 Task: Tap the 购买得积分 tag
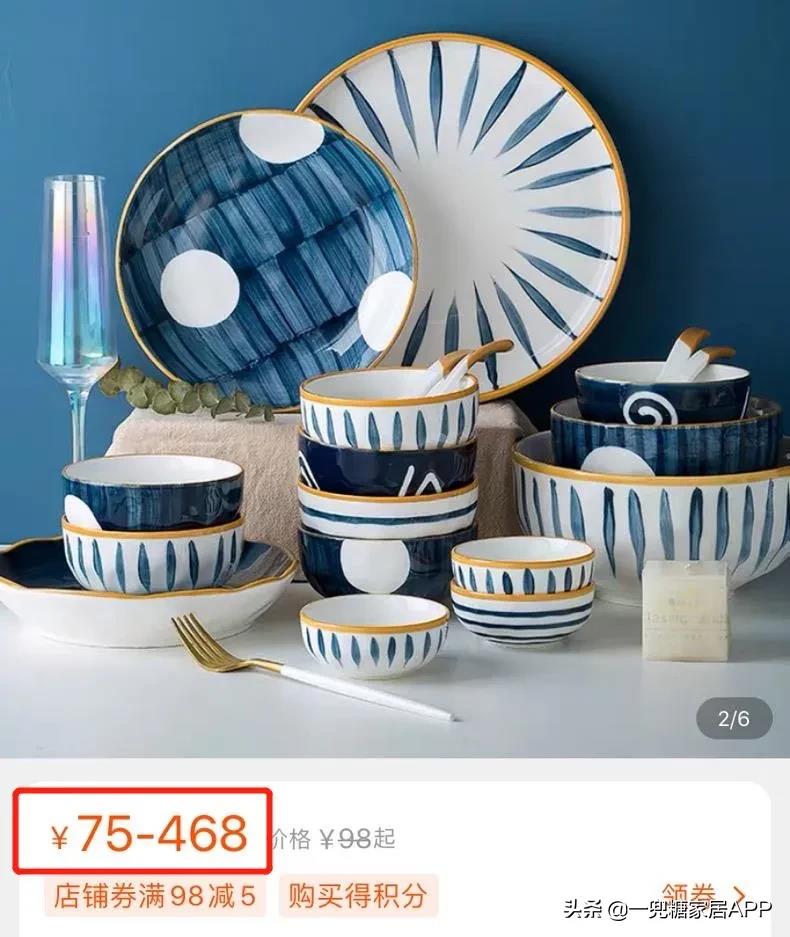[357, 895]
